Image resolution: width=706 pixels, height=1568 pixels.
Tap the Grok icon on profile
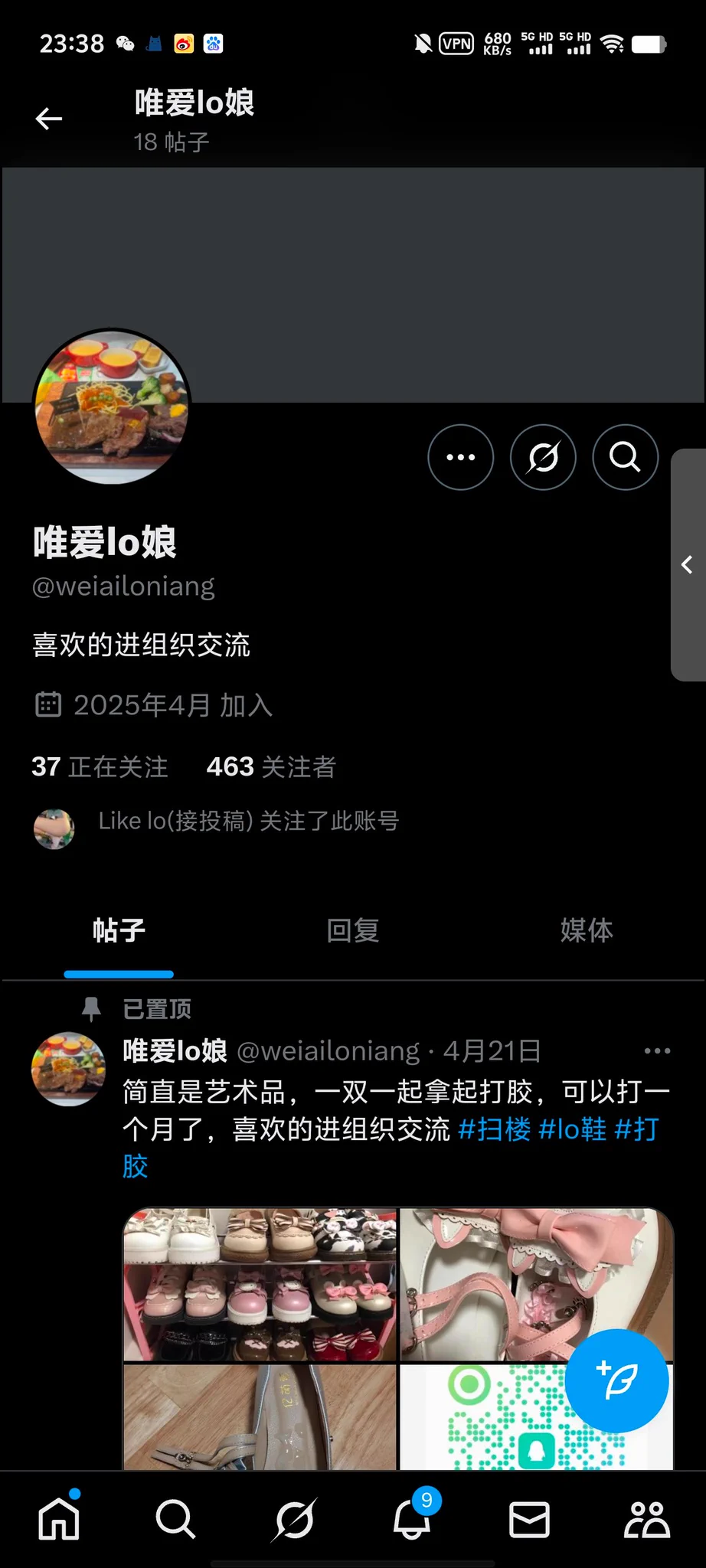pos(543,457)
